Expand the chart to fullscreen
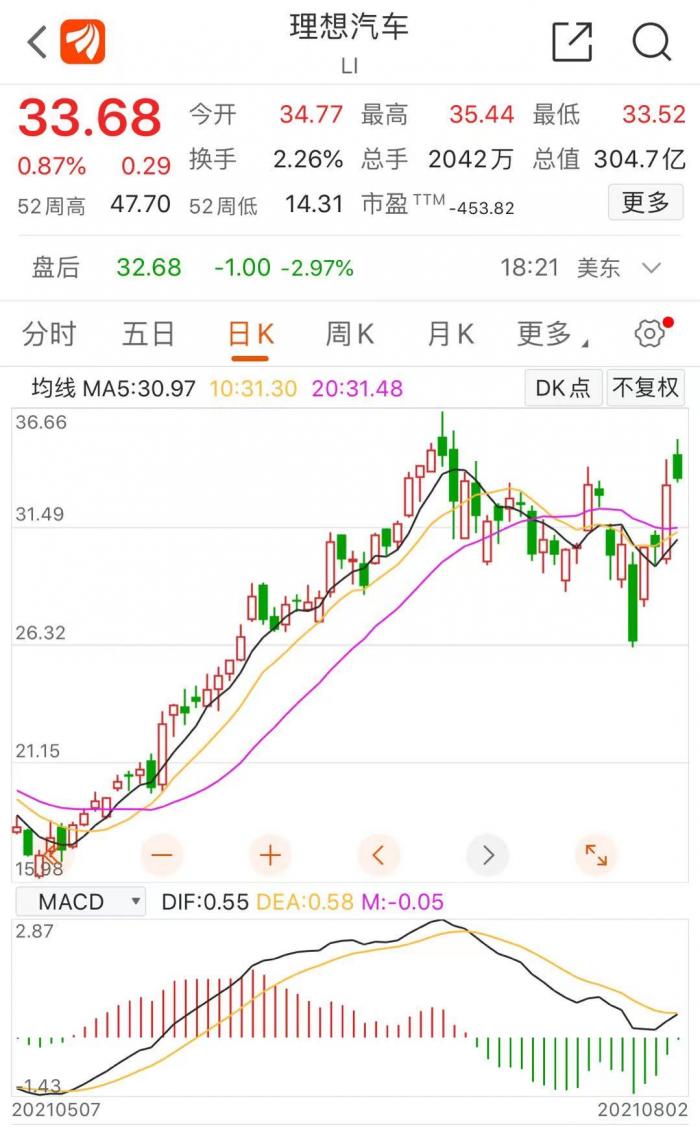 [596, 856]
